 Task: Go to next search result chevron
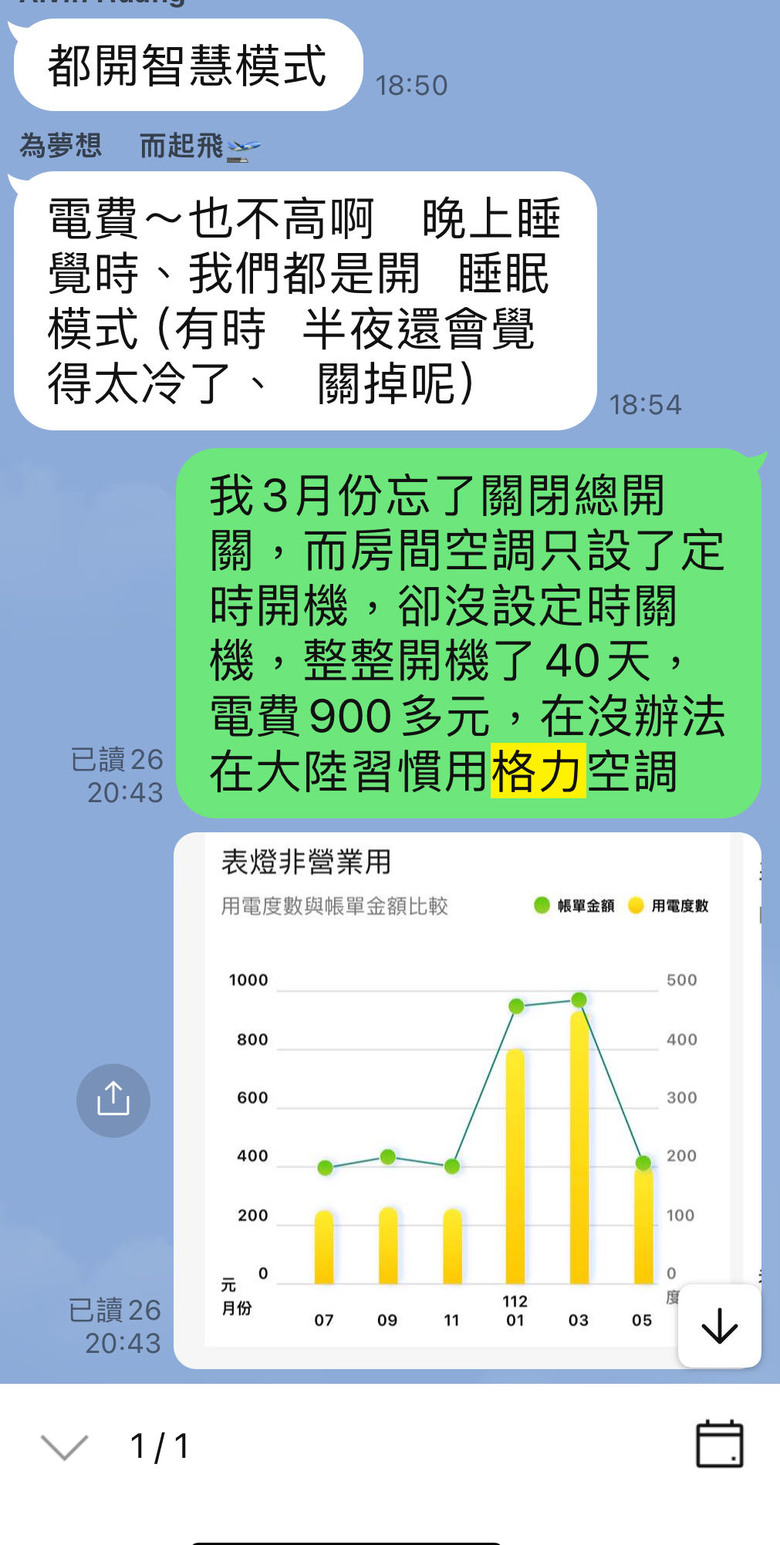tap(64, 1446)
